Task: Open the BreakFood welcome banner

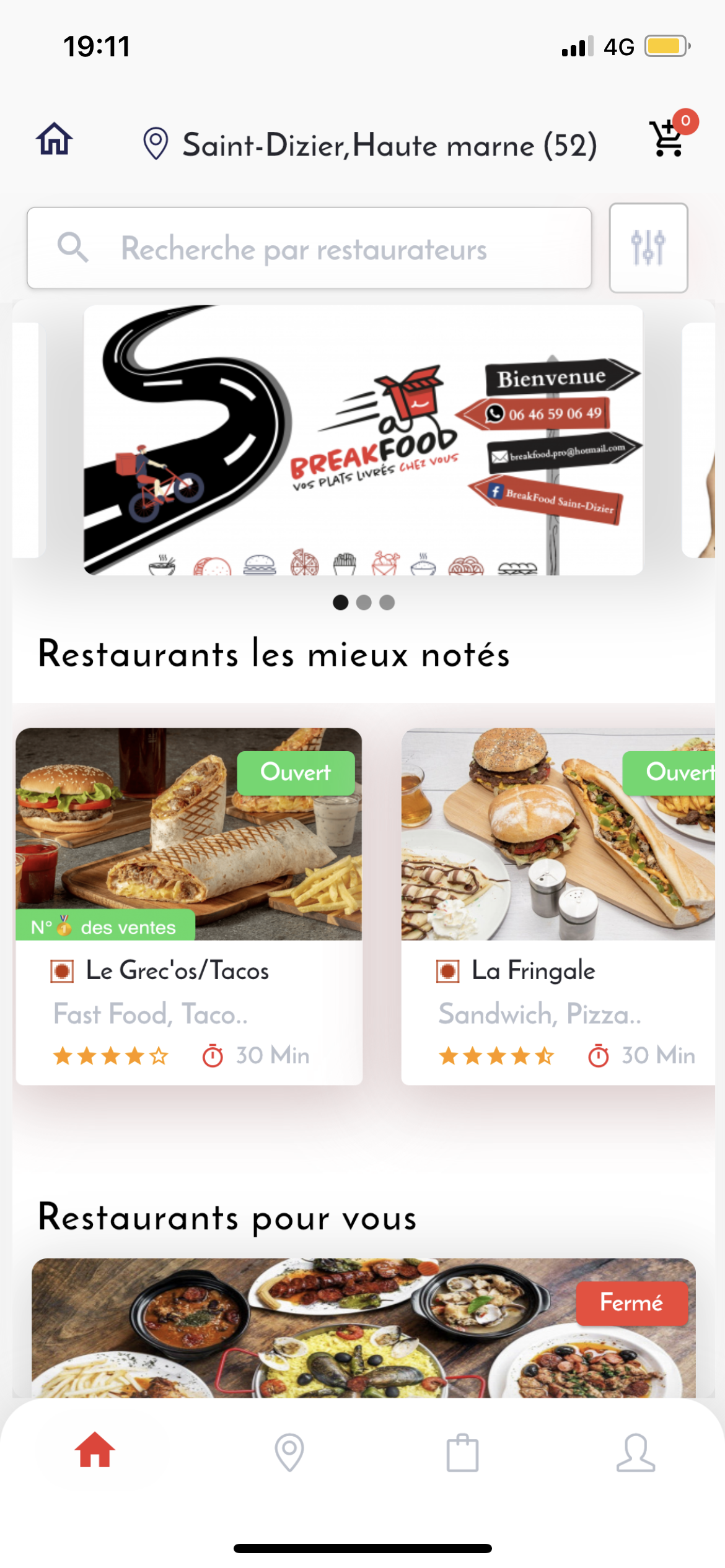Action: click(x=363, y=440)
